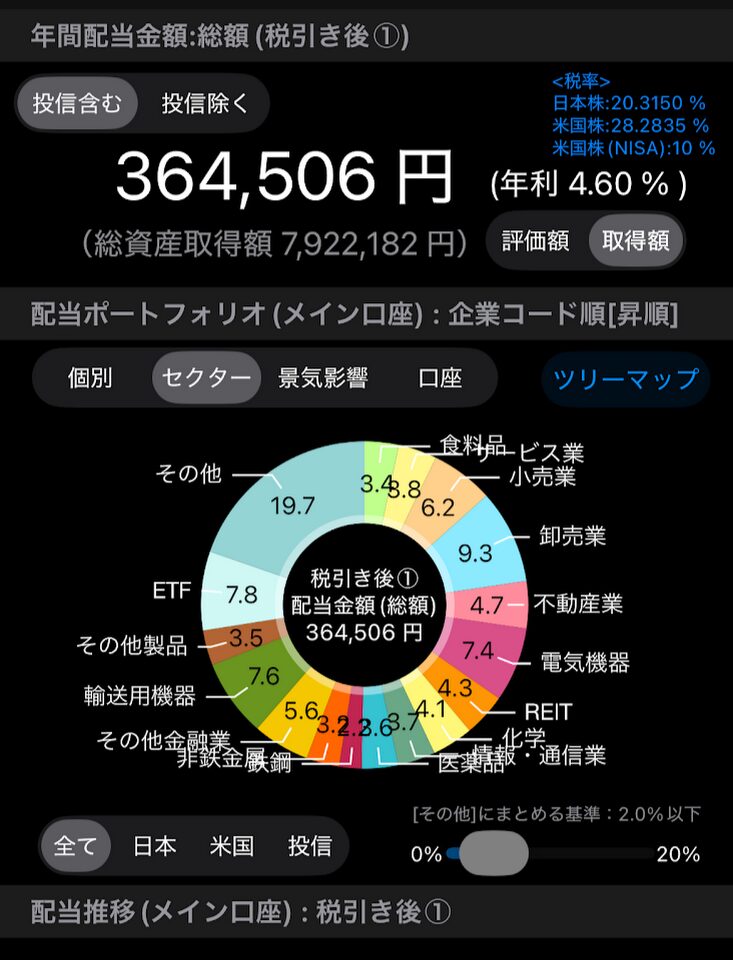The width and height of the screenshot is (733, 960).
Task: Switch to 評価額 basis
Action: (535, 241)
